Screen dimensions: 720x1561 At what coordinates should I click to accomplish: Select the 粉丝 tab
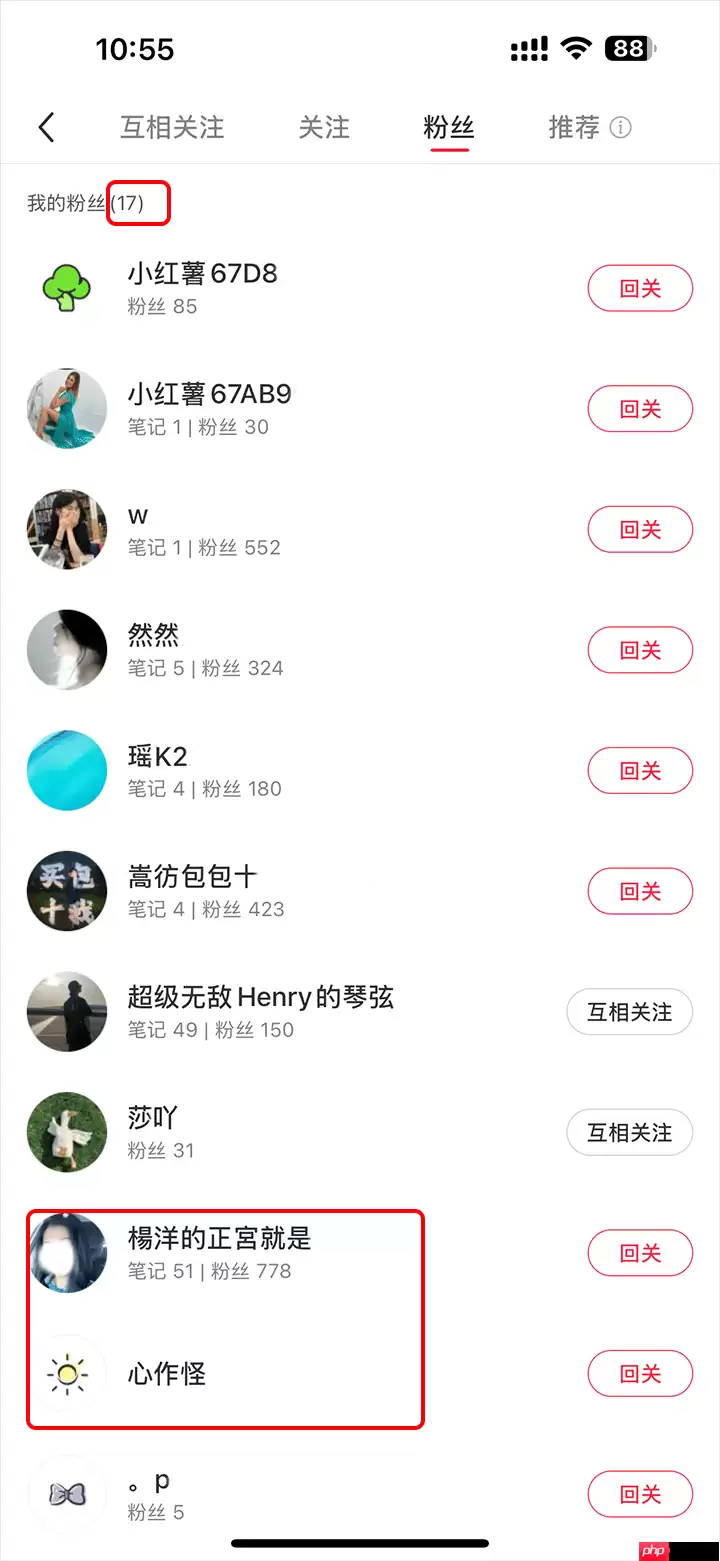(x=449, y=127)
